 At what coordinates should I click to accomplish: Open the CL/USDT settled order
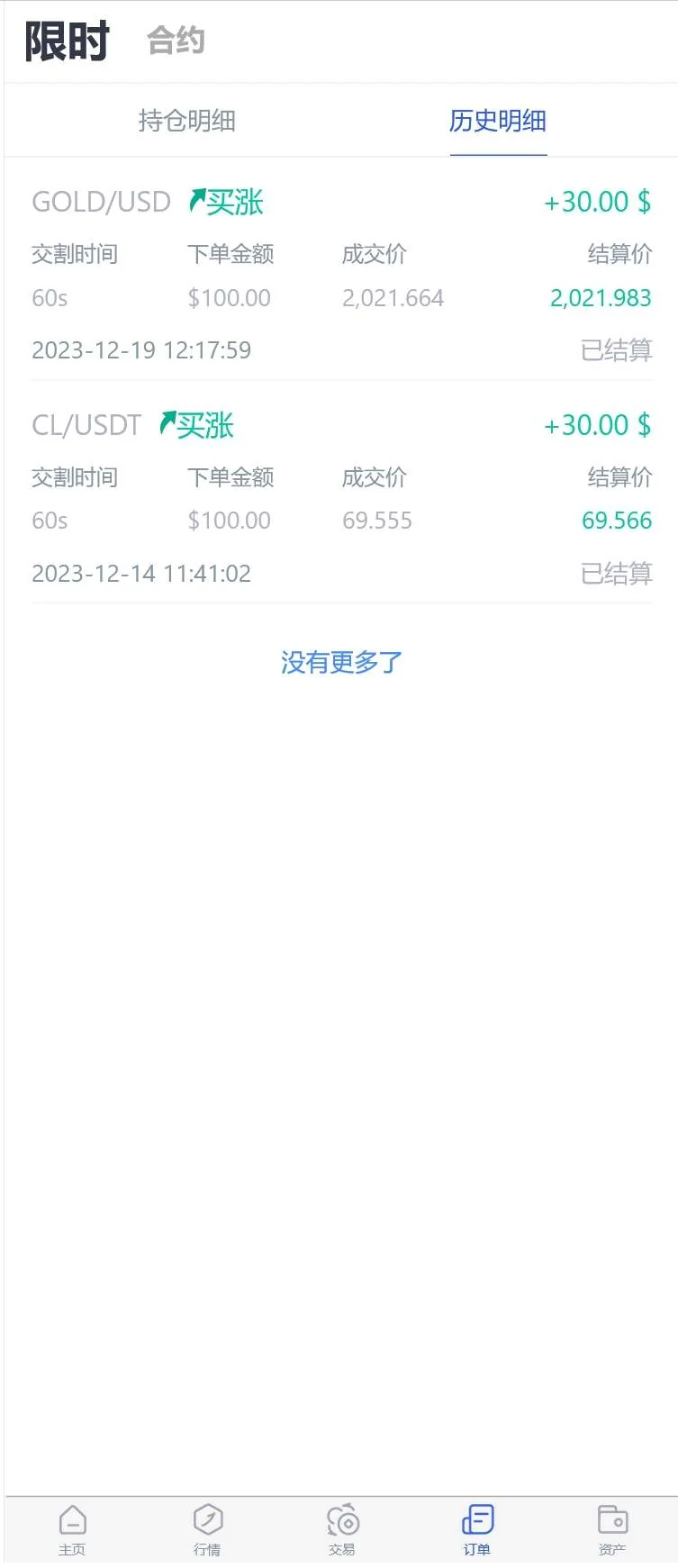[x=340, y=498]
